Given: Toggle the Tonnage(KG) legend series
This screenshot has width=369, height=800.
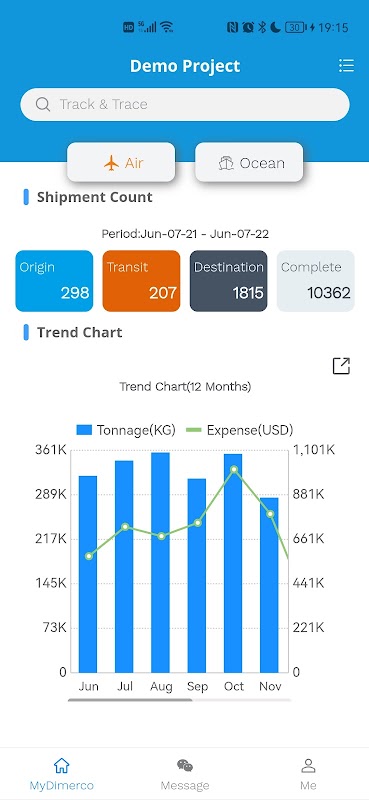Looking at the screenshot, I should pyautogui.click(x=126, y=430).
